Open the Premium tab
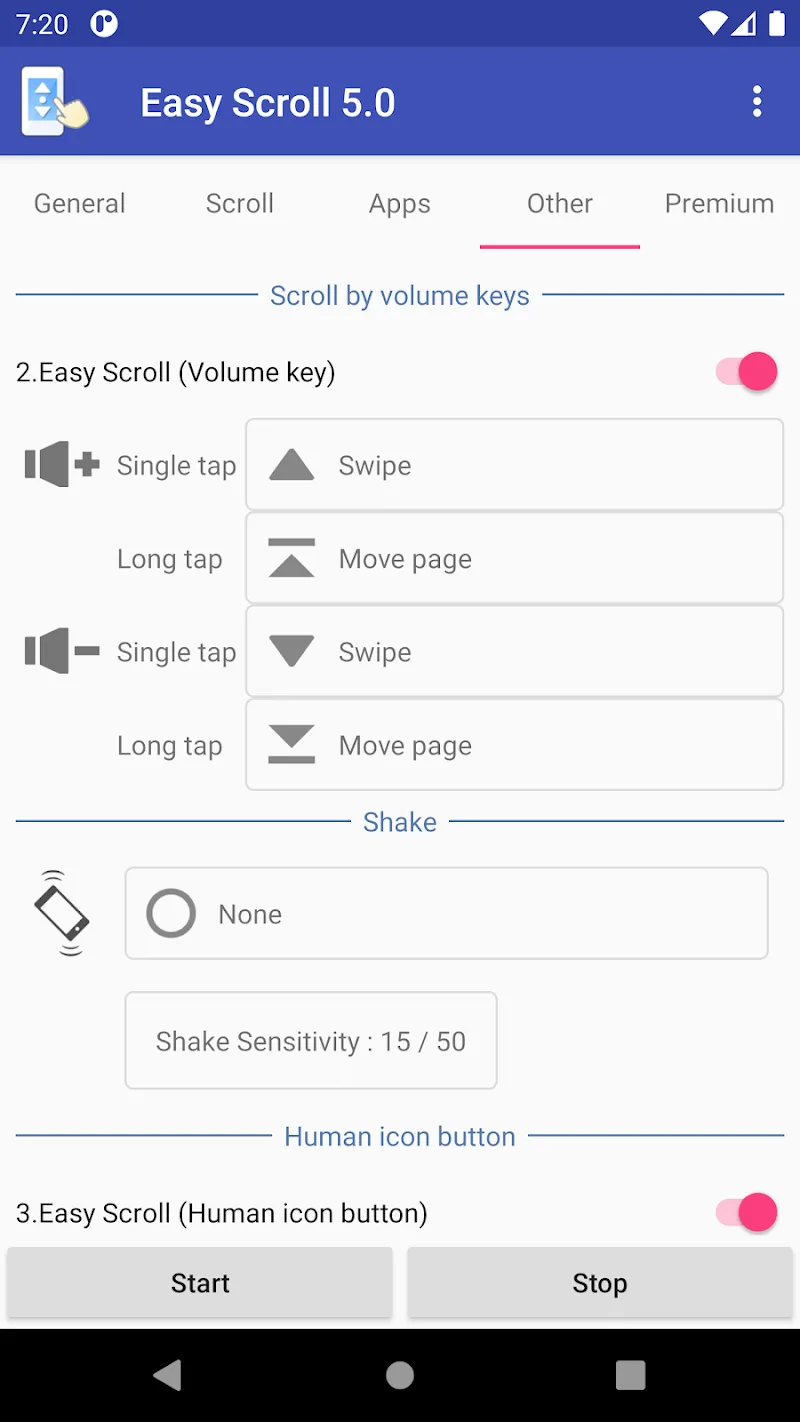This screenshot has height=1422, width=800. click(x=719, y=204)
